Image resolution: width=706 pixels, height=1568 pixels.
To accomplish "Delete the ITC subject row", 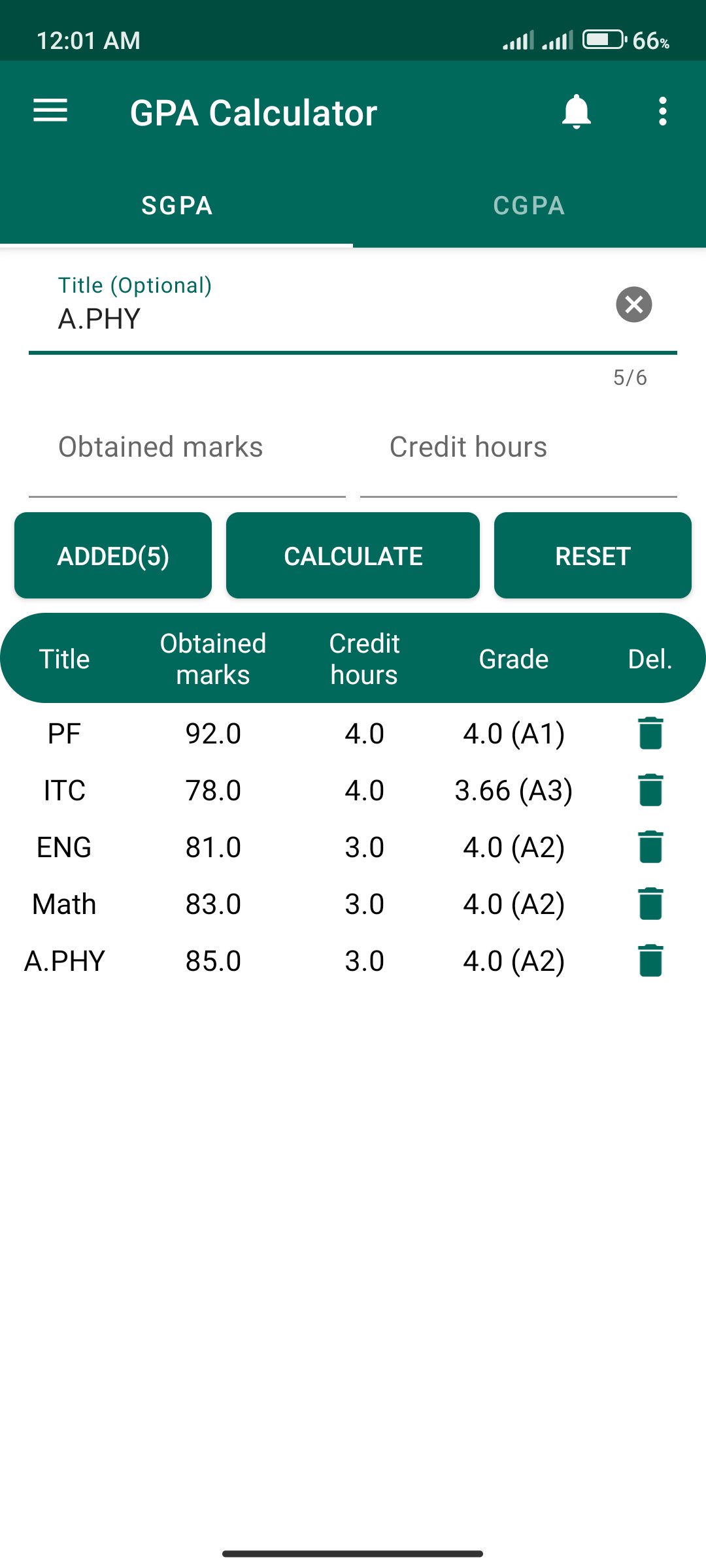I will tap(650, 790).
